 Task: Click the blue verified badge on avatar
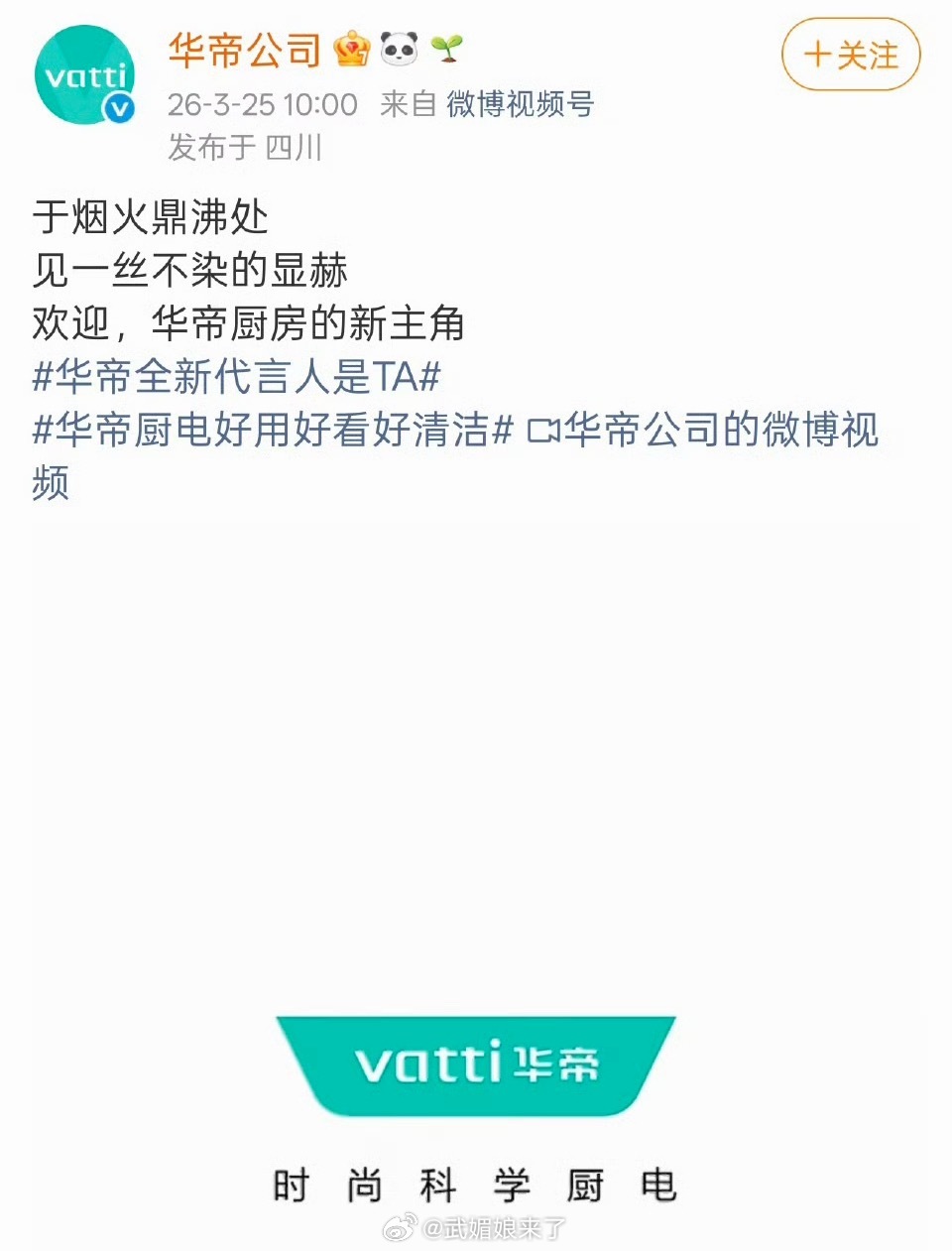[x=120, y=109]
